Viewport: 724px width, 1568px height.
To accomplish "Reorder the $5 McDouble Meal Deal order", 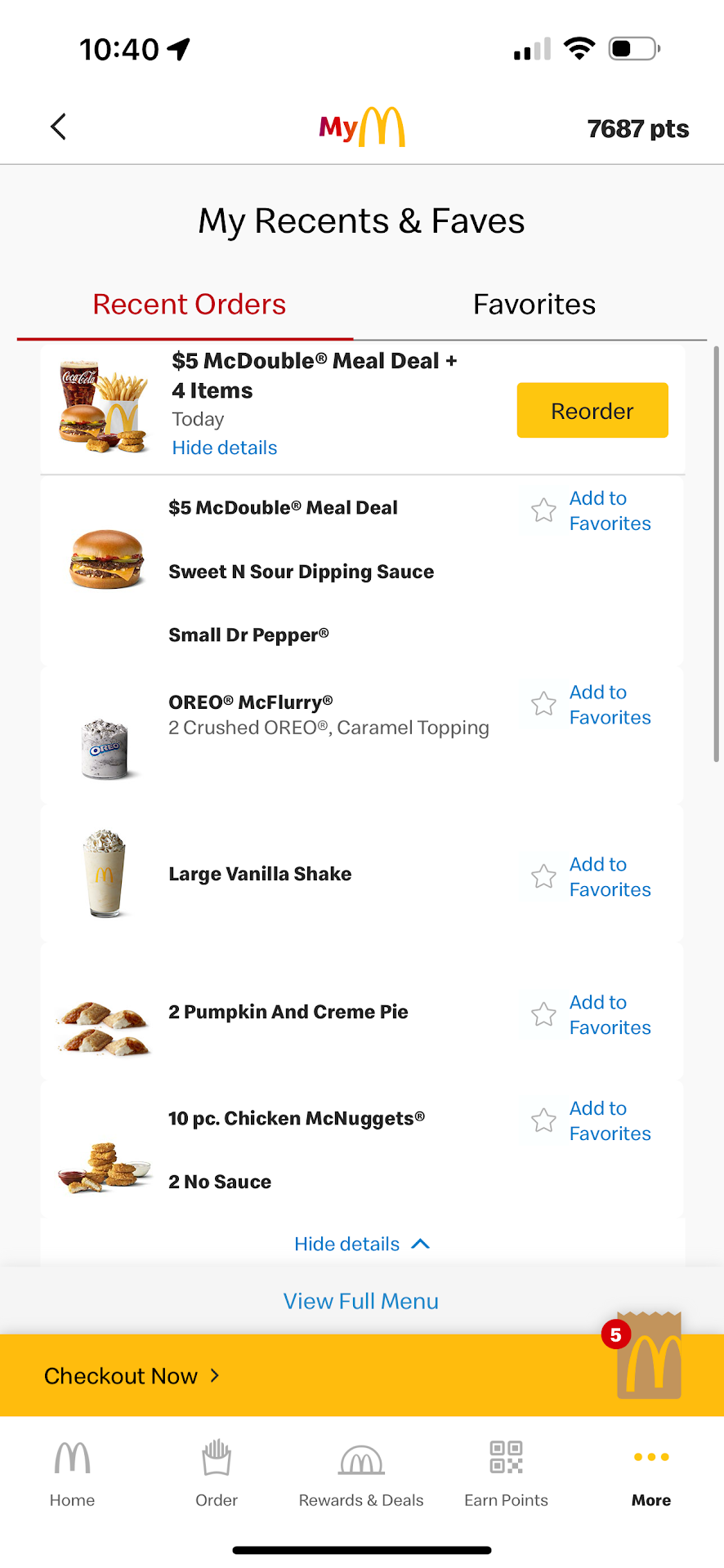I will click(592, 411).
